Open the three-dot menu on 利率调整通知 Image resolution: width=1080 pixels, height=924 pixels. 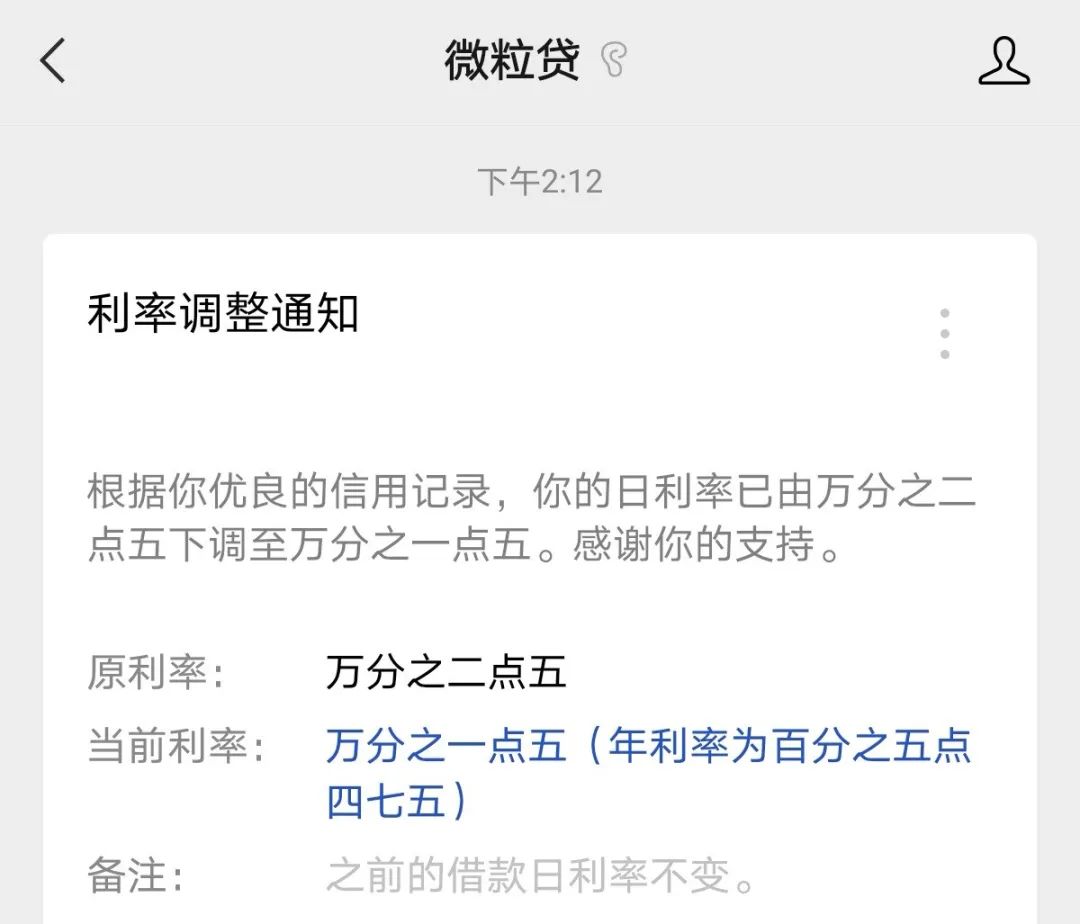coord(944,334)
